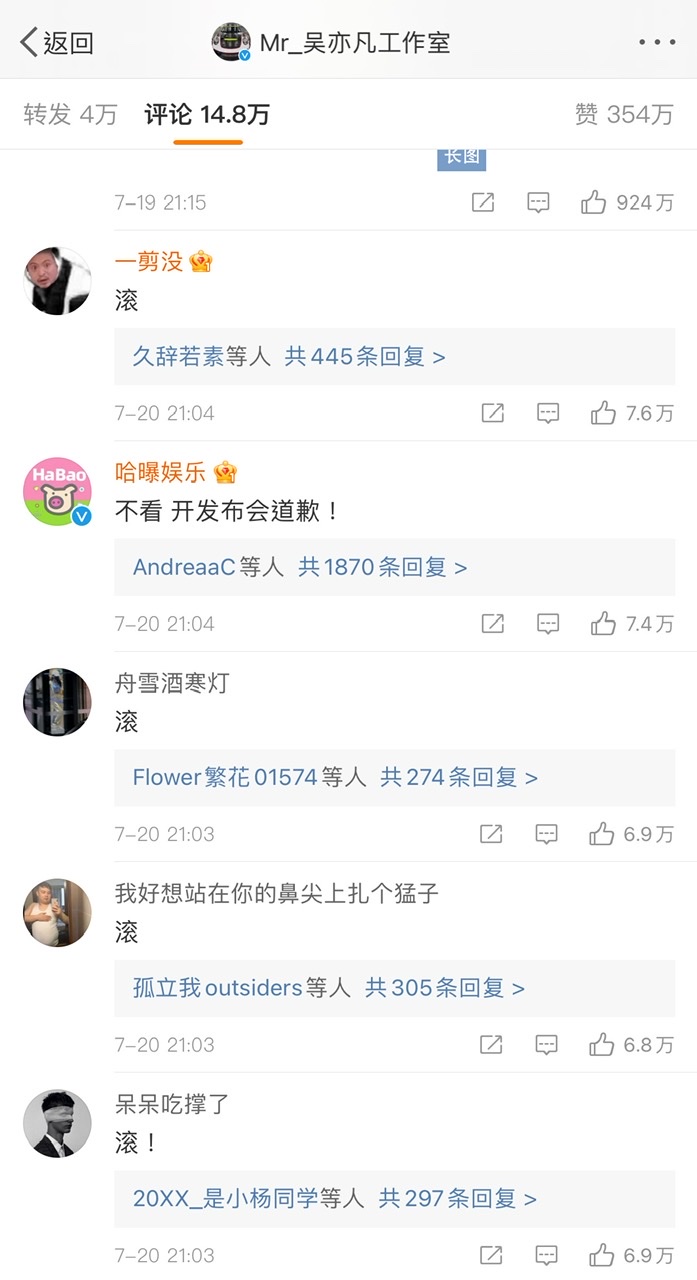Like 舟雪洒寒灯's comment
This screenshot has width=697, height=1280.
pyautogui.click(x=602, y=834)
